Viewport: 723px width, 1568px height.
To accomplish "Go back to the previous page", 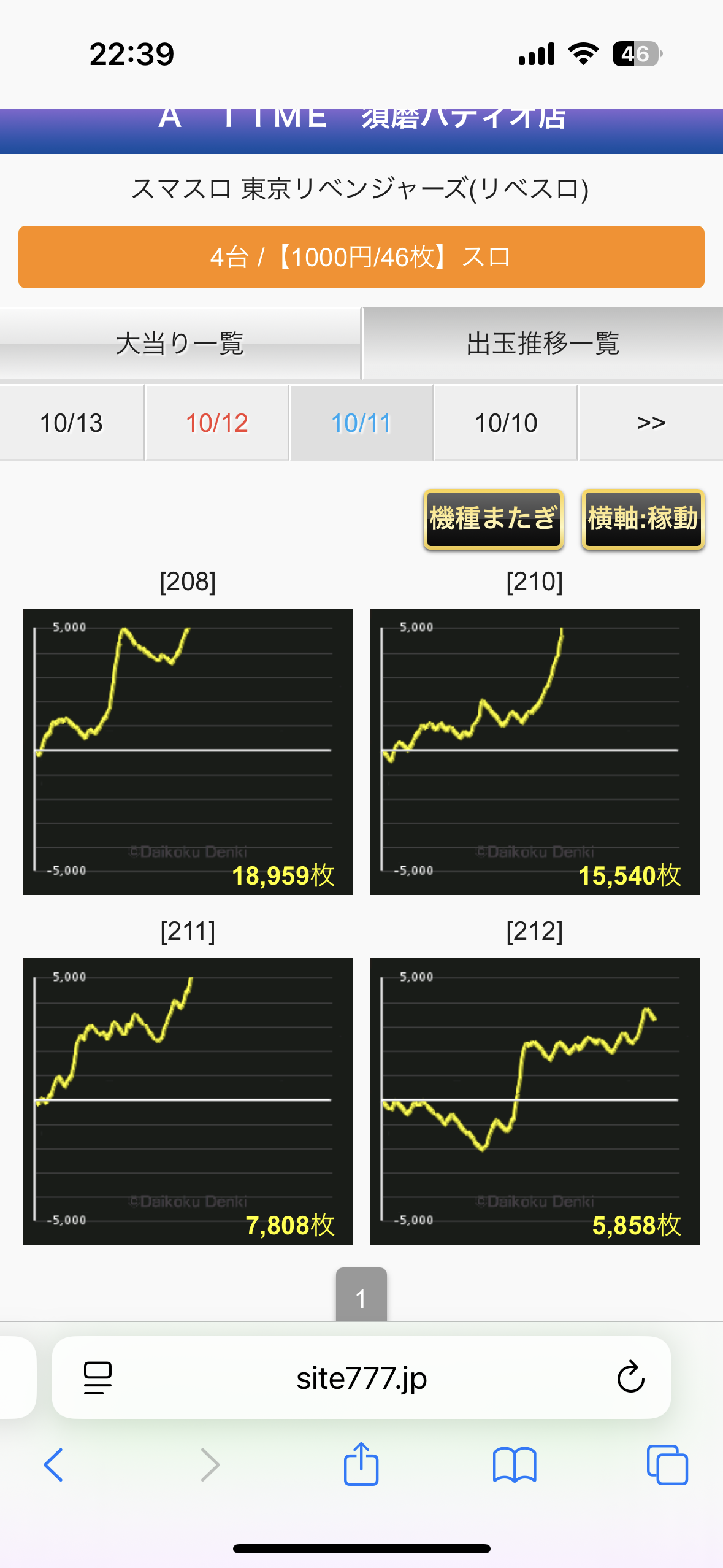I will (x=54, y=1465).
